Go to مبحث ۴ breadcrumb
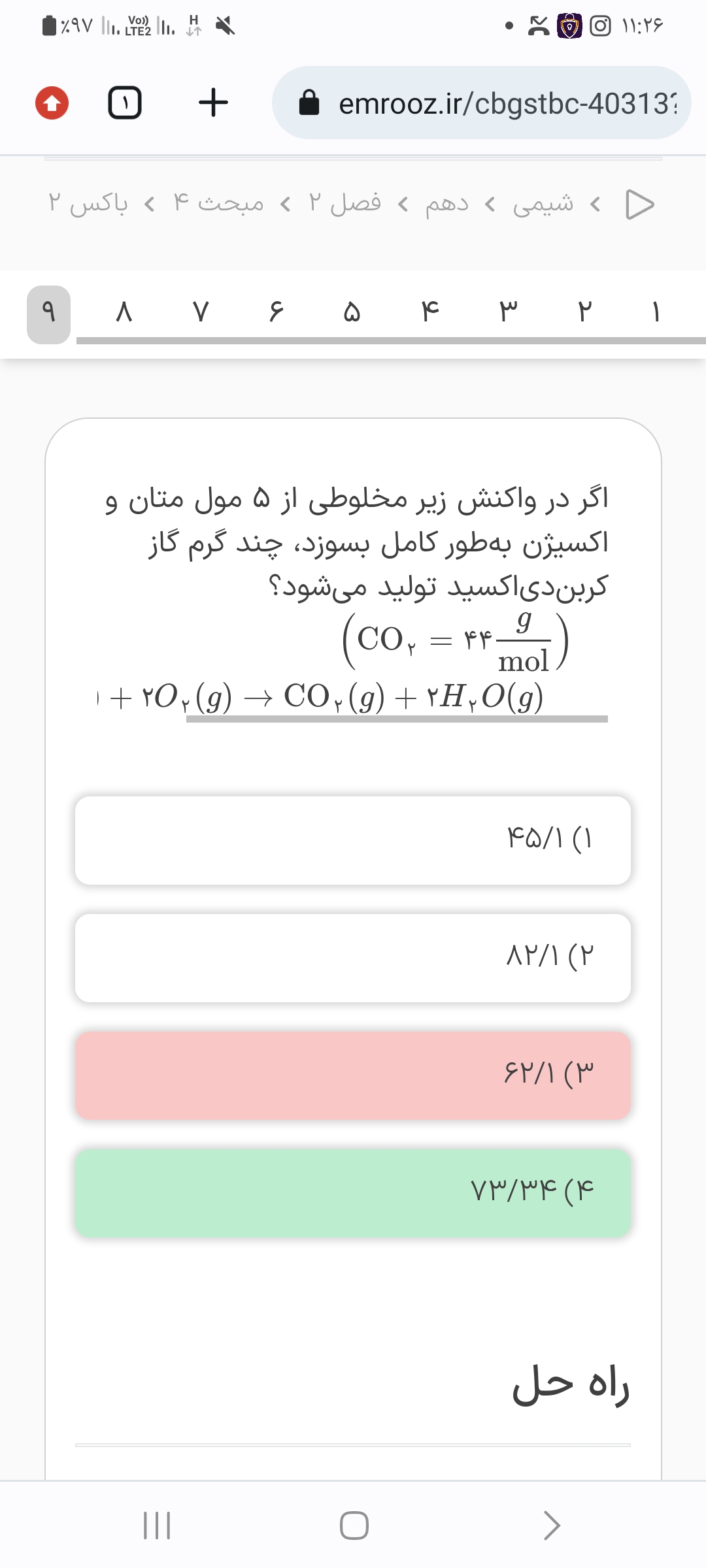Screen dimensions: 706x1568 coord(219,203)
